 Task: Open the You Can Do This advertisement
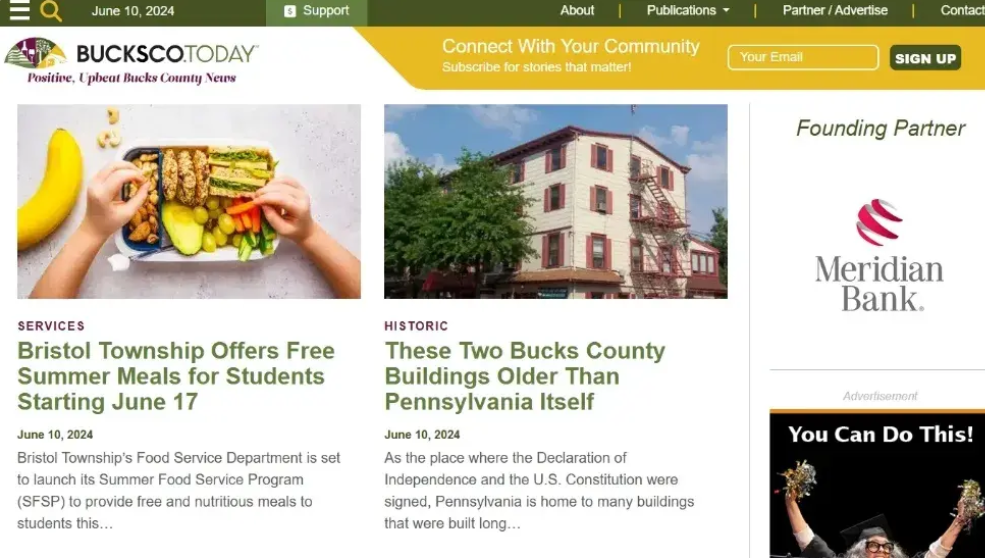(878, 485)
